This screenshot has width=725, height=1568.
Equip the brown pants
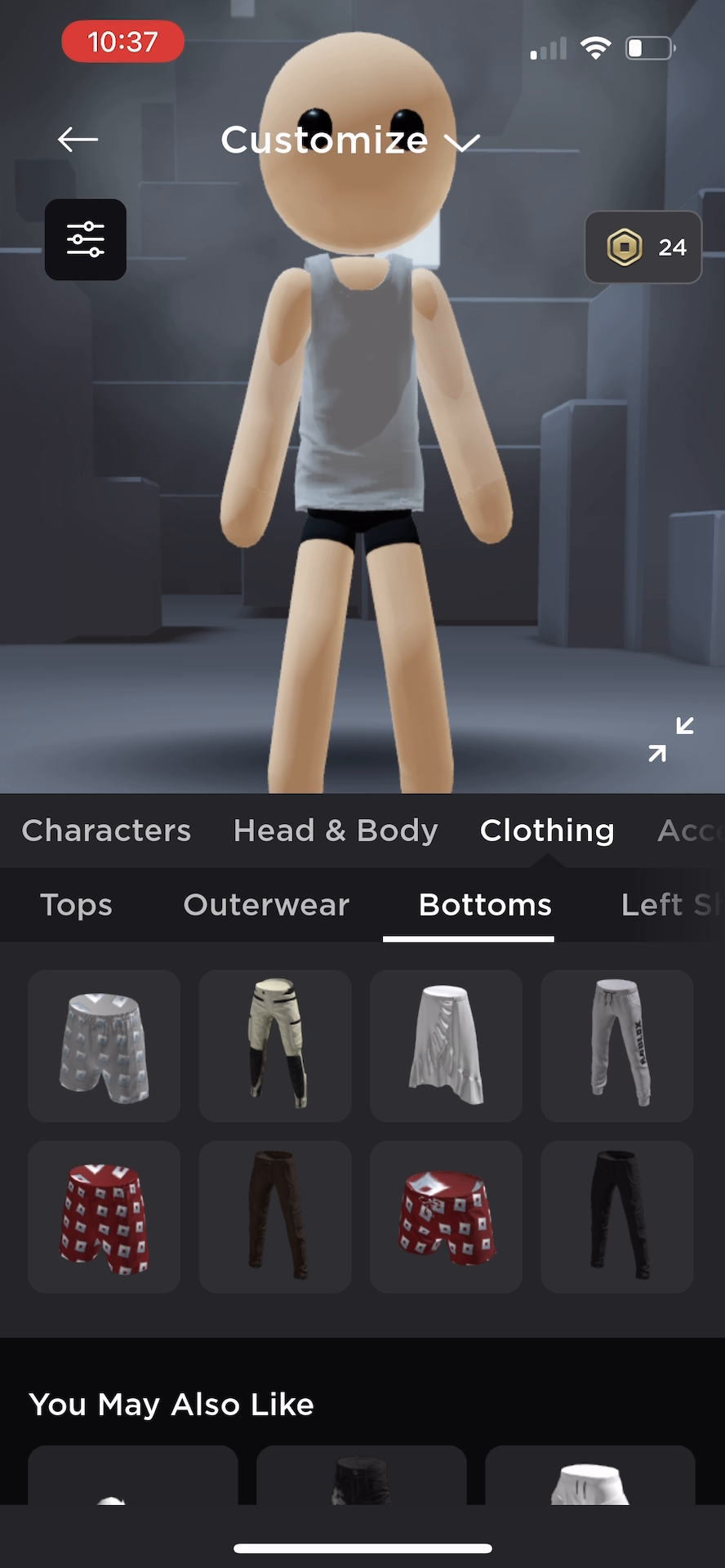(275, 1217)
